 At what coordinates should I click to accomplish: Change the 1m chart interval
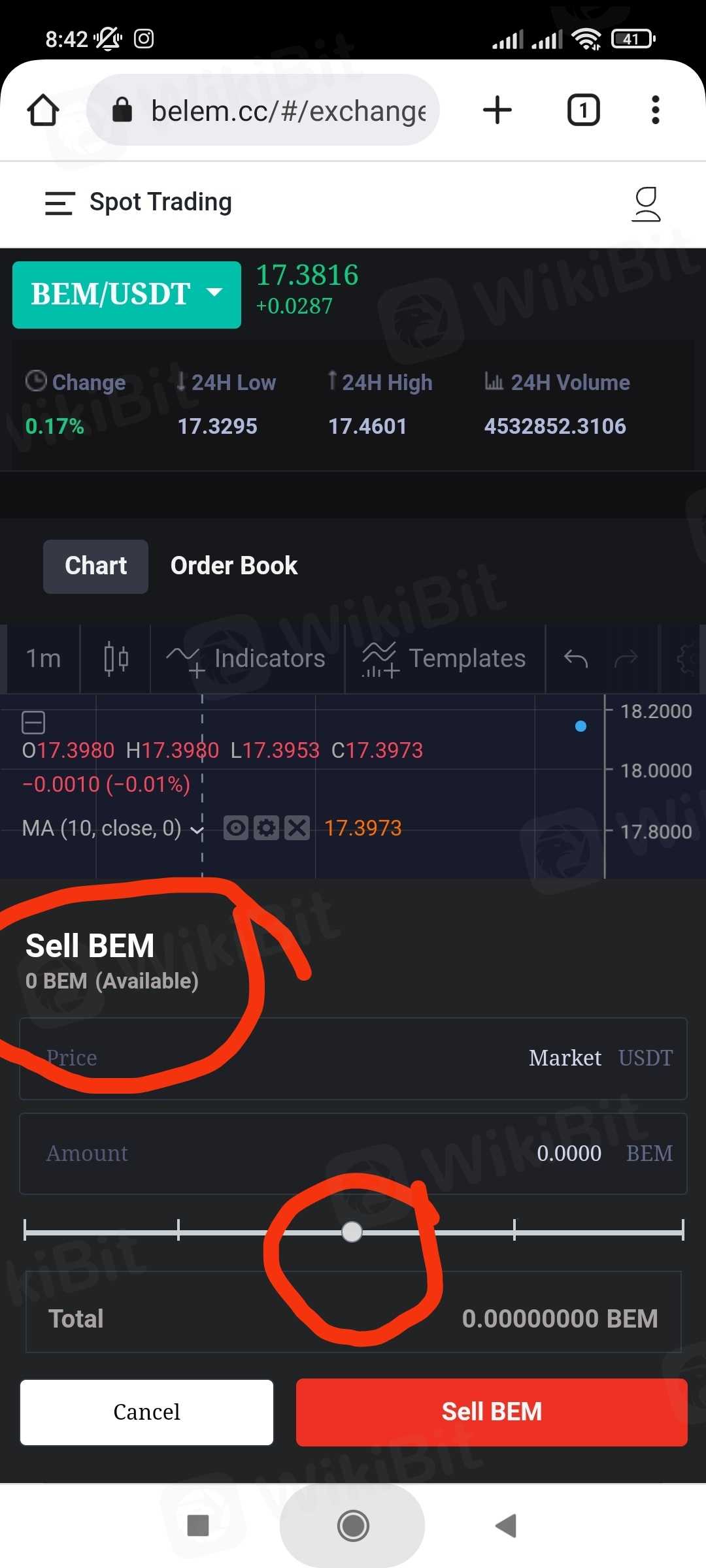(x=43, y=659)
